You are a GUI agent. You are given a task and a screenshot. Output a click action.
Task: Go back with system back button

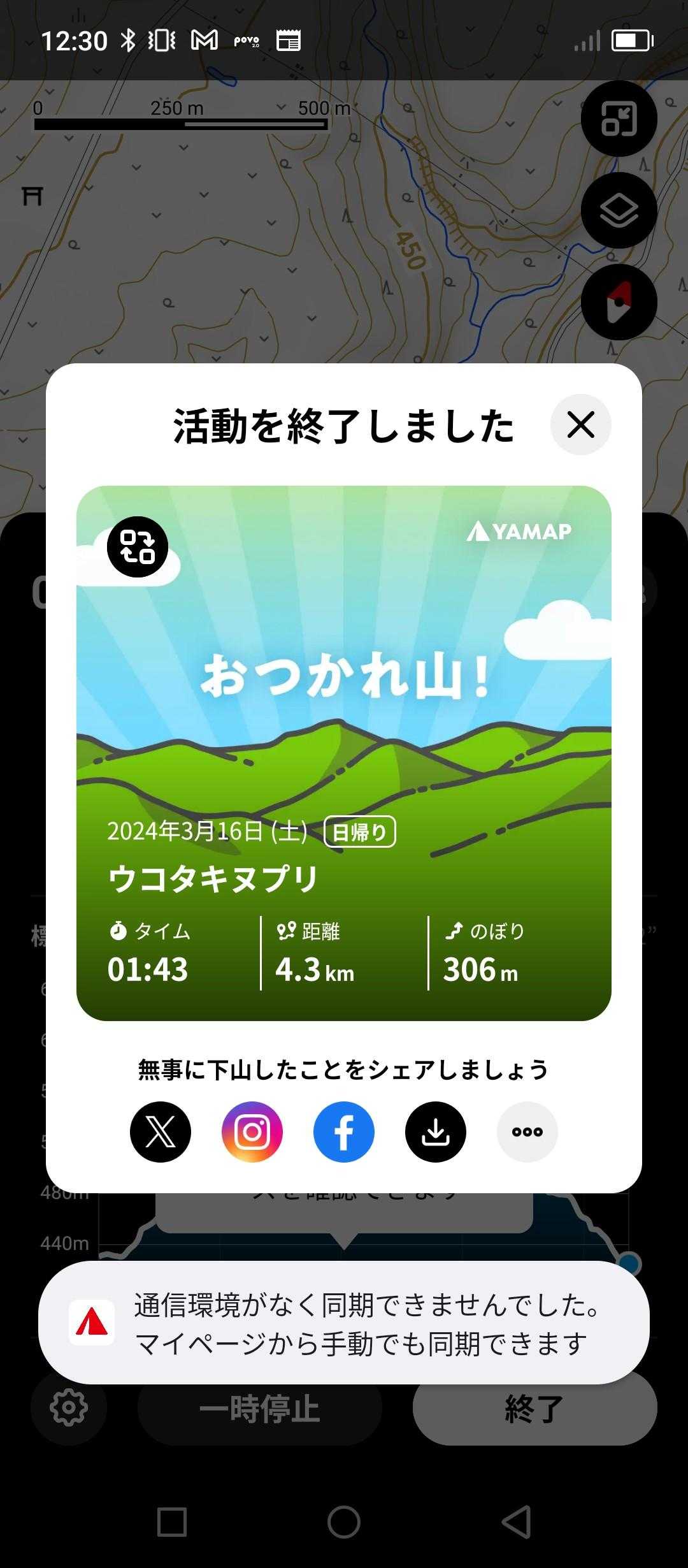coord(516,1522)
